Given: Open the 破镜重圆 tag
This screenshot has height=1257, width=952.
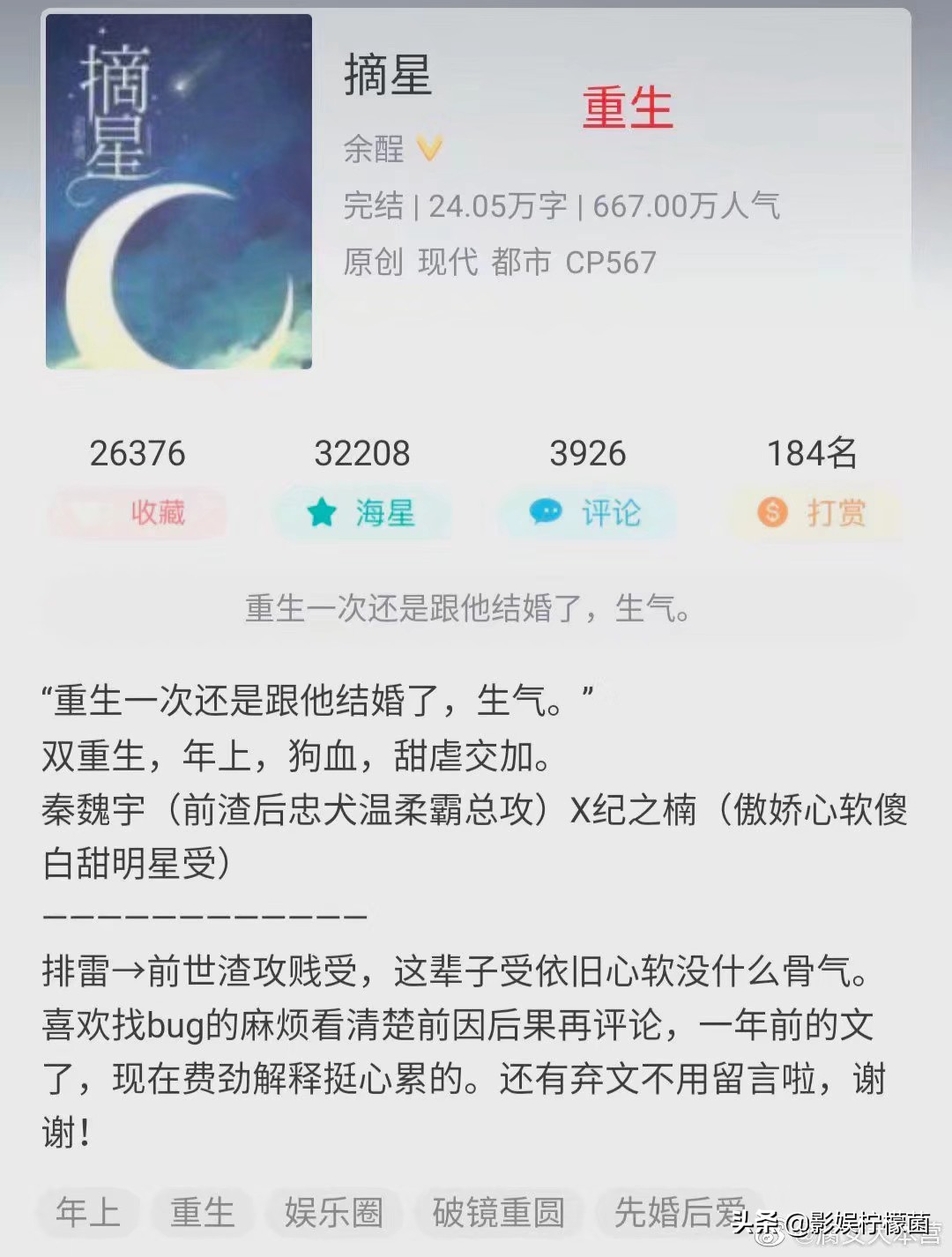Looking at the screenshot, I should [499, 1212].
